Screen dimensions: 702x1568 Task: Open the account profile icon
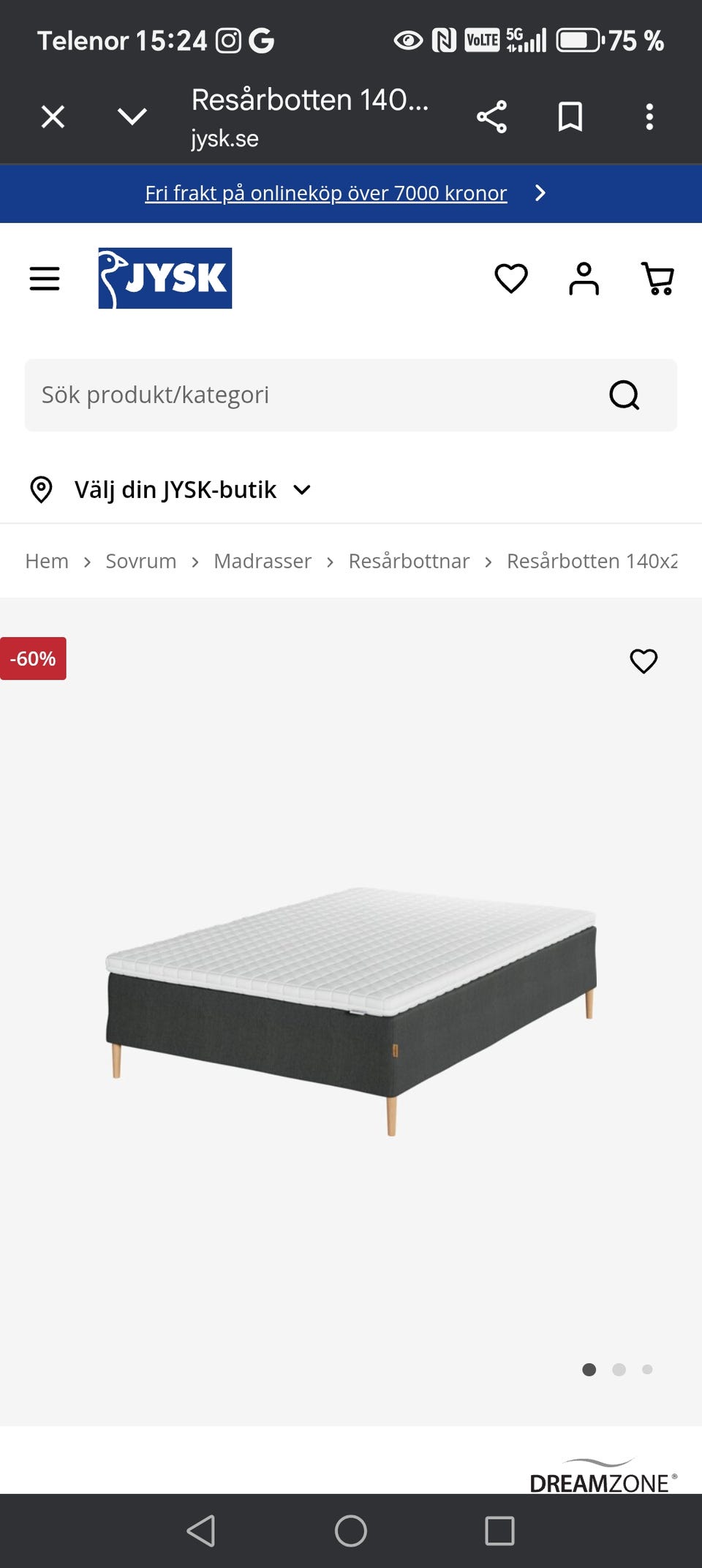(x=584, y=278)
